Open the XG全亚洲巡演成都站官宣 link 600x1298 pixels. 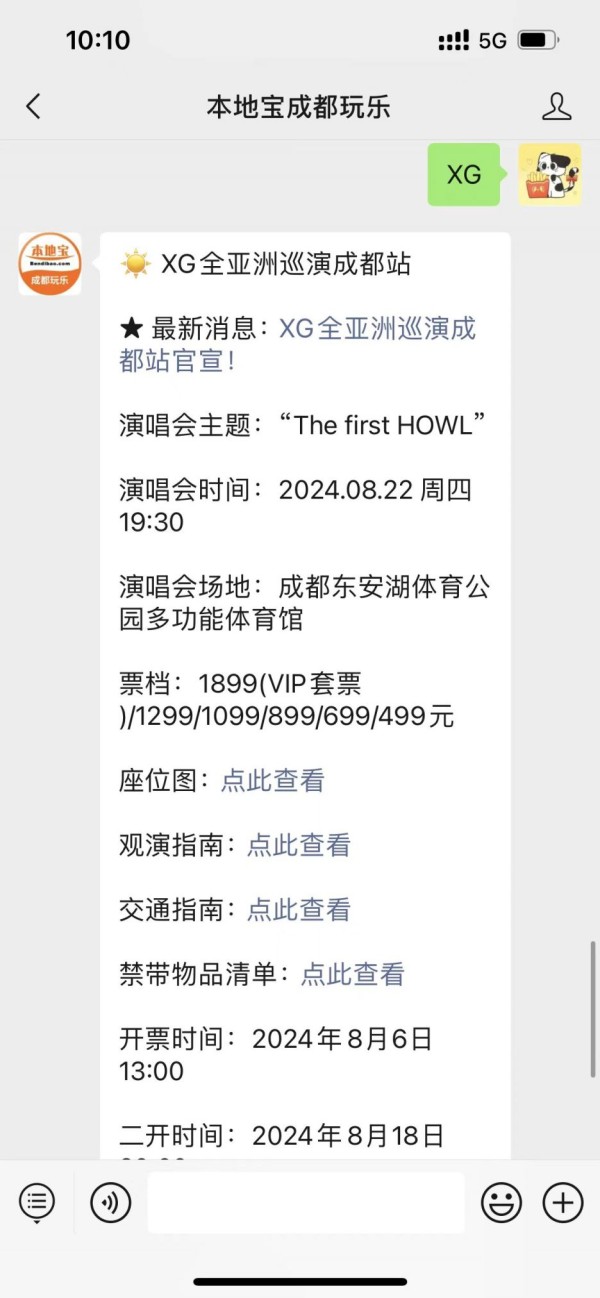297,344
